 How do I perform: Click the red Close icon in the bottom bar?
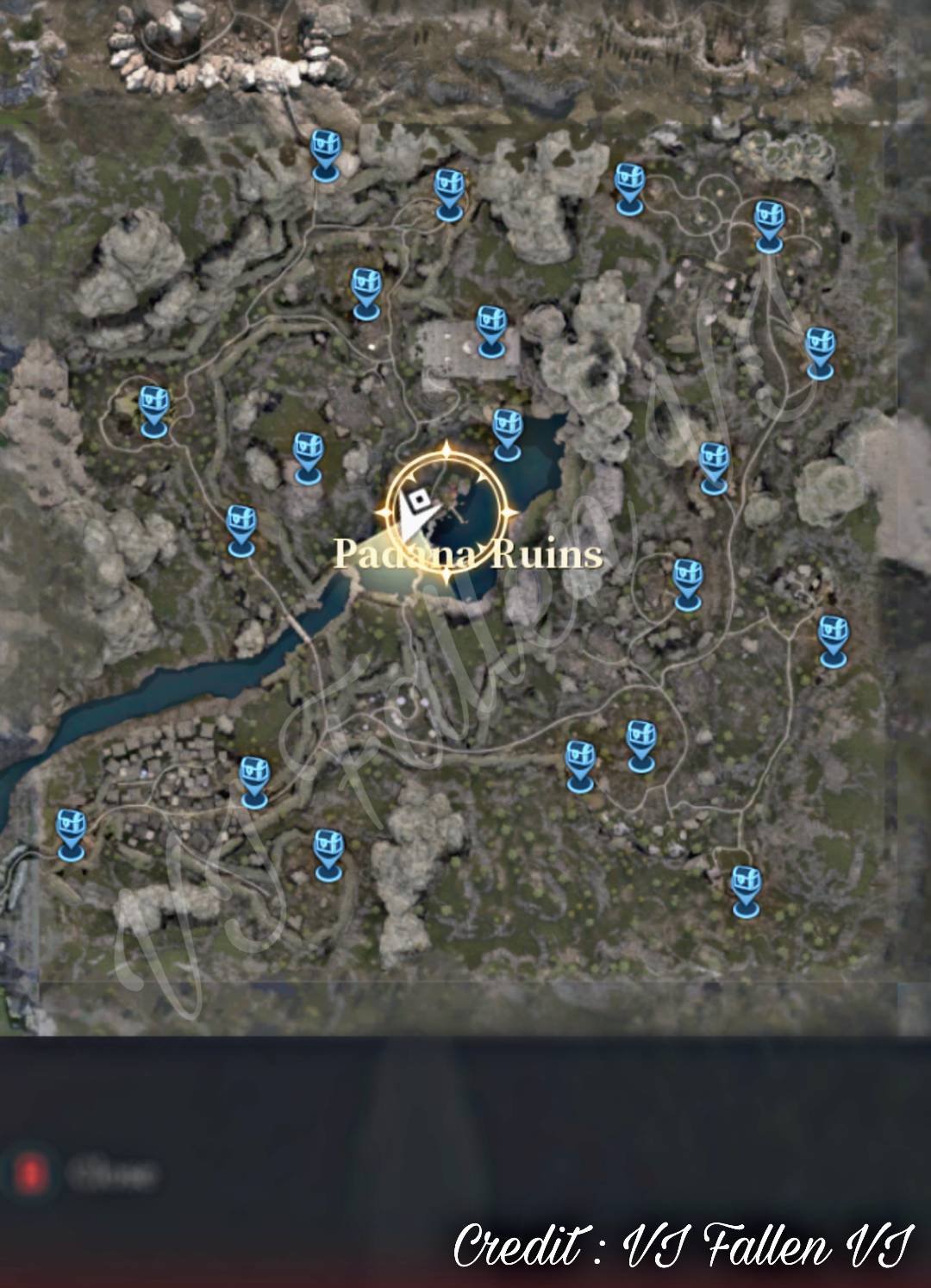(x=31, y=1171)
